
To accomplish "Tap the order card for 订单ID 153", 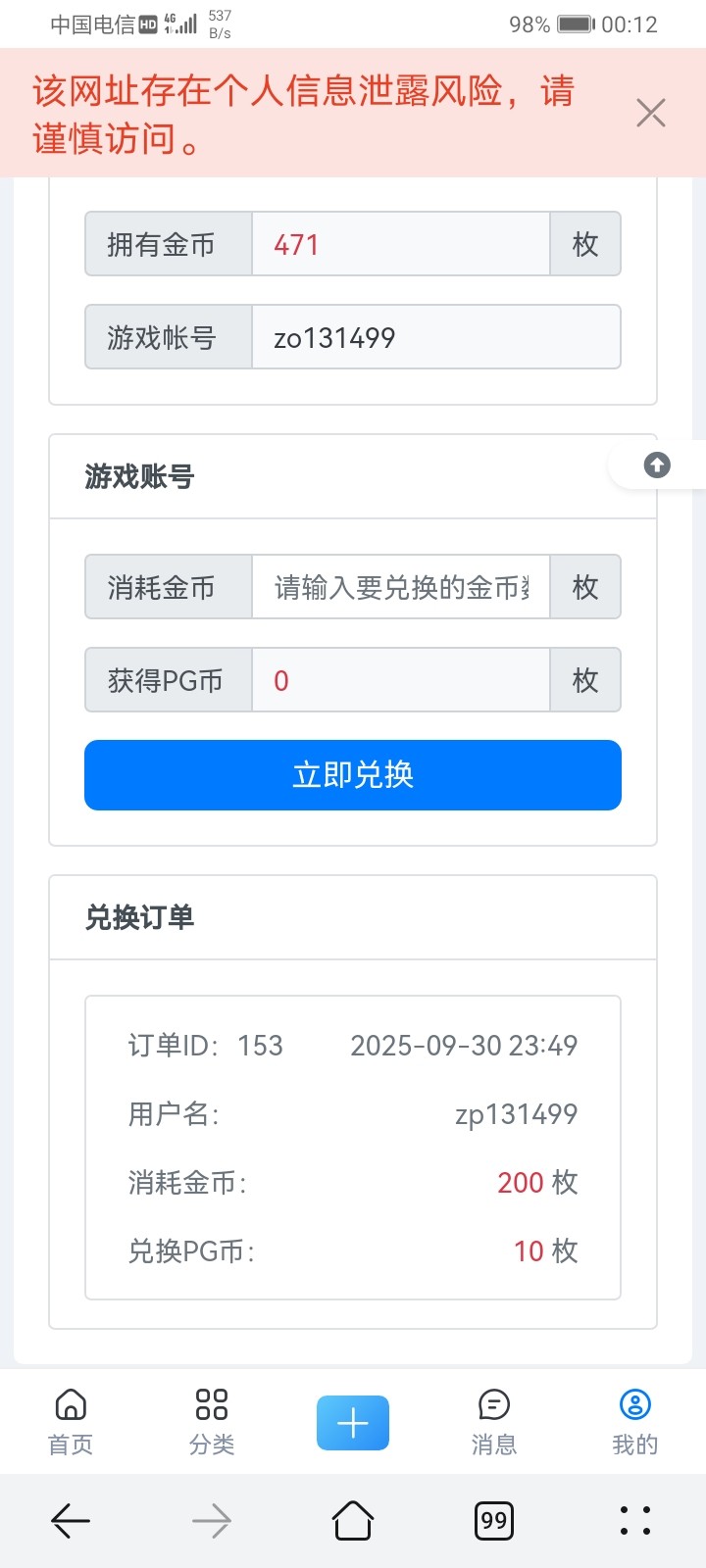I will [352, 1149].
